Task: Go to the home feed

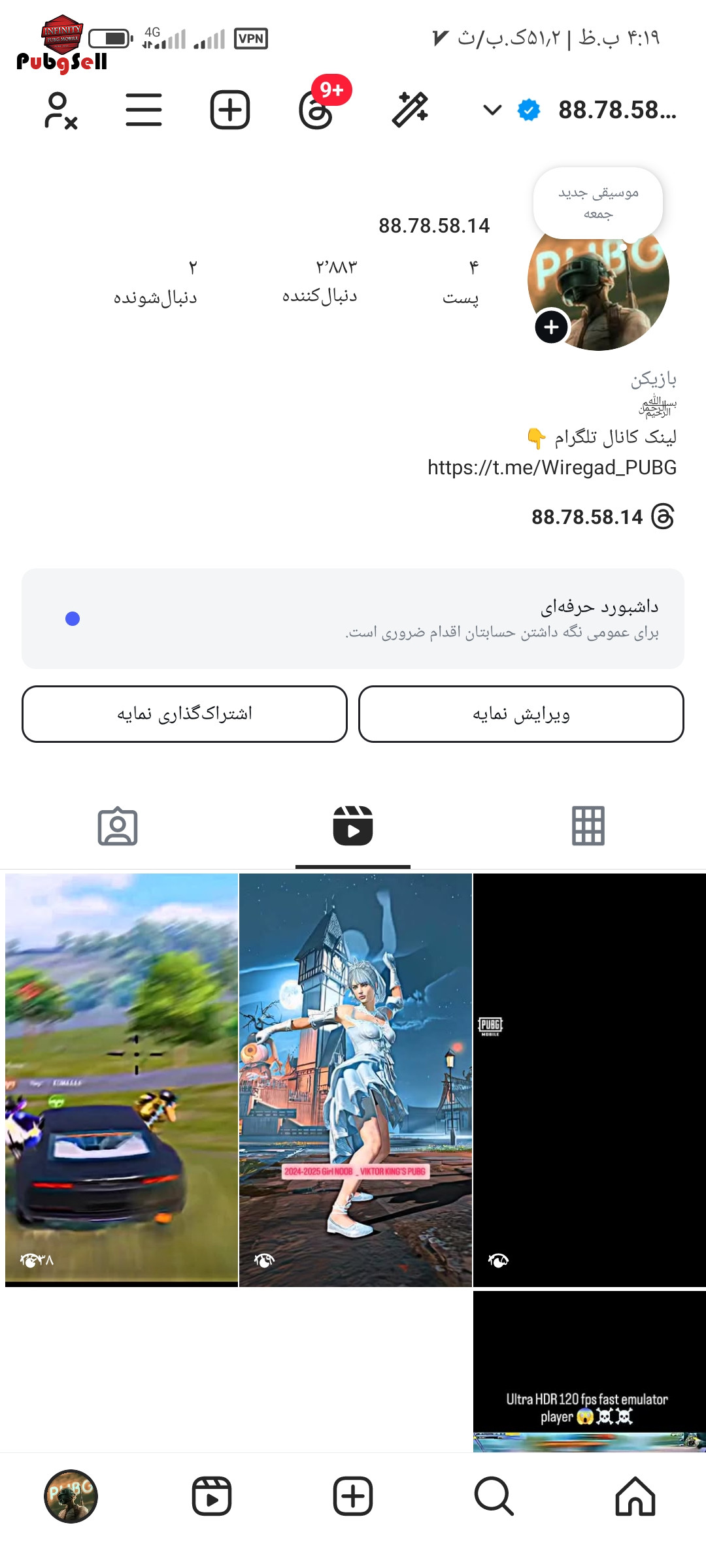Action: click(x=635, y=1496)
